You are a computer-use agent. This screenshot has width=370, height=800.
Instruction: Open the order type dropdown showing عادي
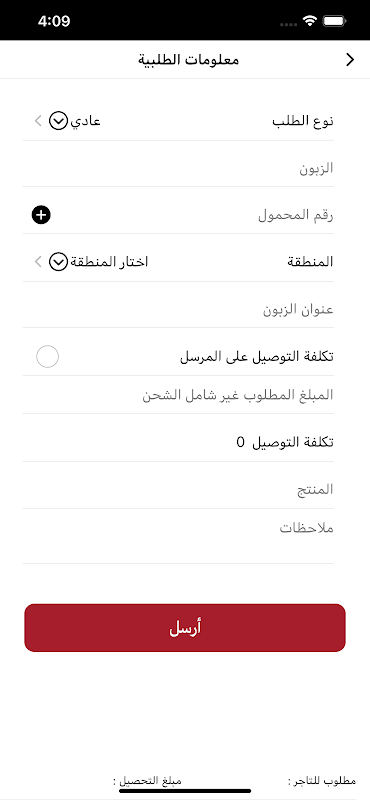coord(68,121)
